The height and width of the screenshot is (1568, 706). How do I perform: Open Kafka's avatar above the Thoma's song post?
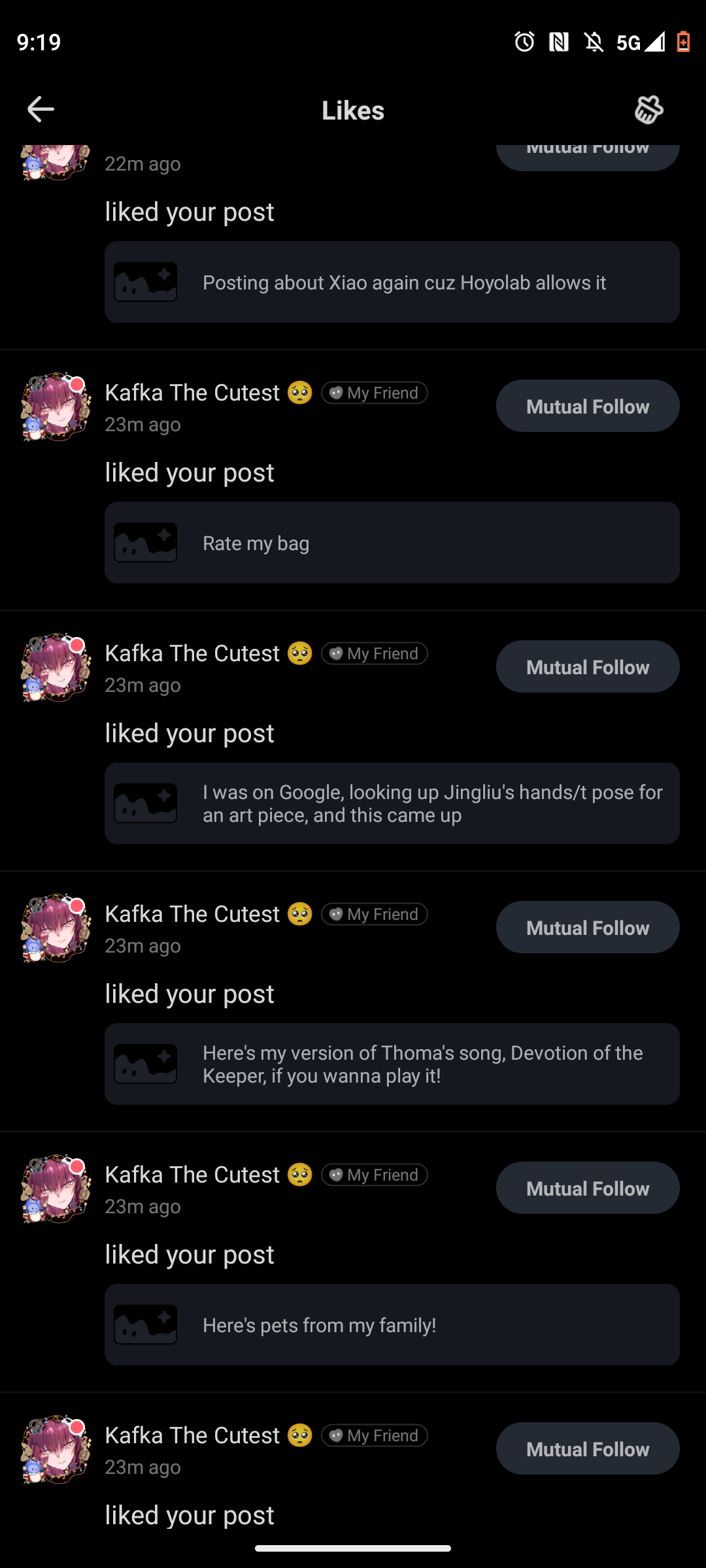[56, 928]
